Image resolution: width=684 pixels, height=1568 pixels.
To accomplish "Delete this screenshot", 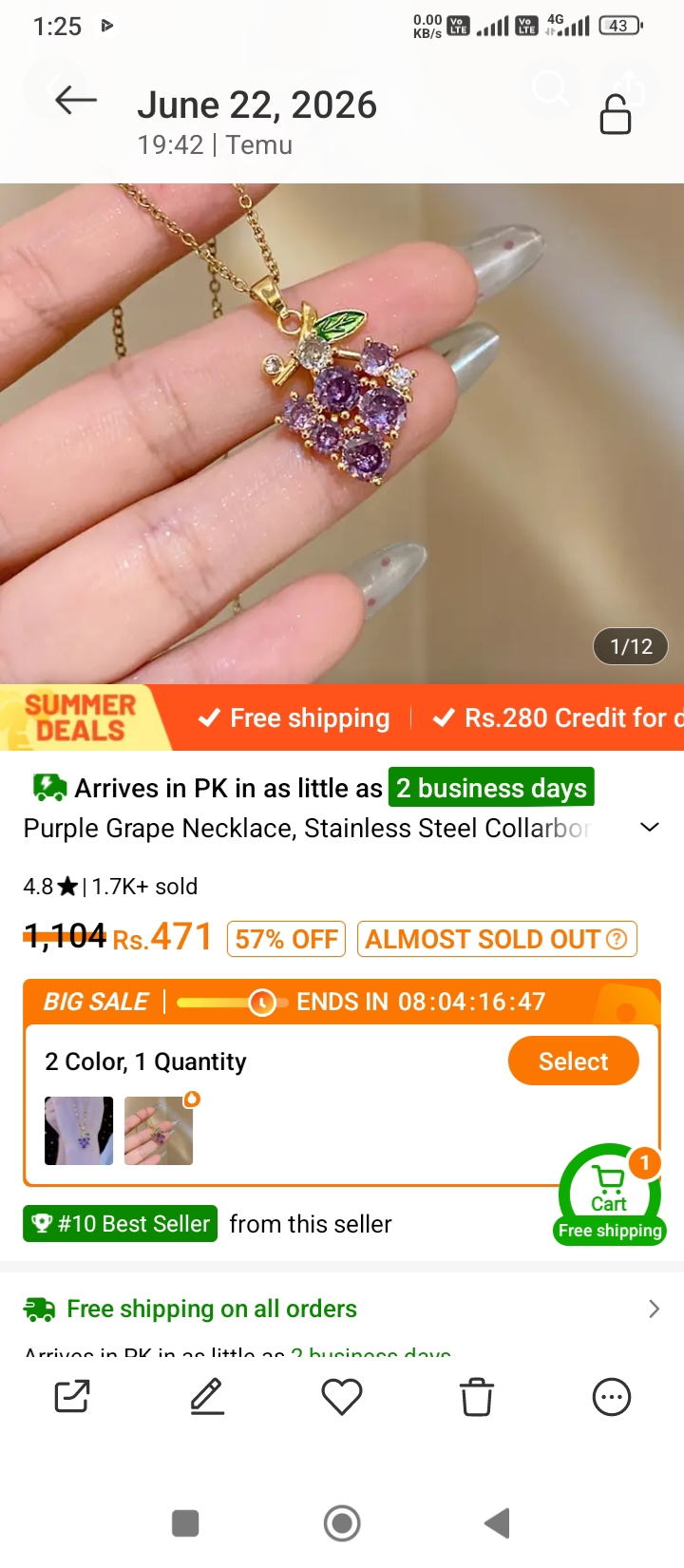I will [x=477, y=1397].
